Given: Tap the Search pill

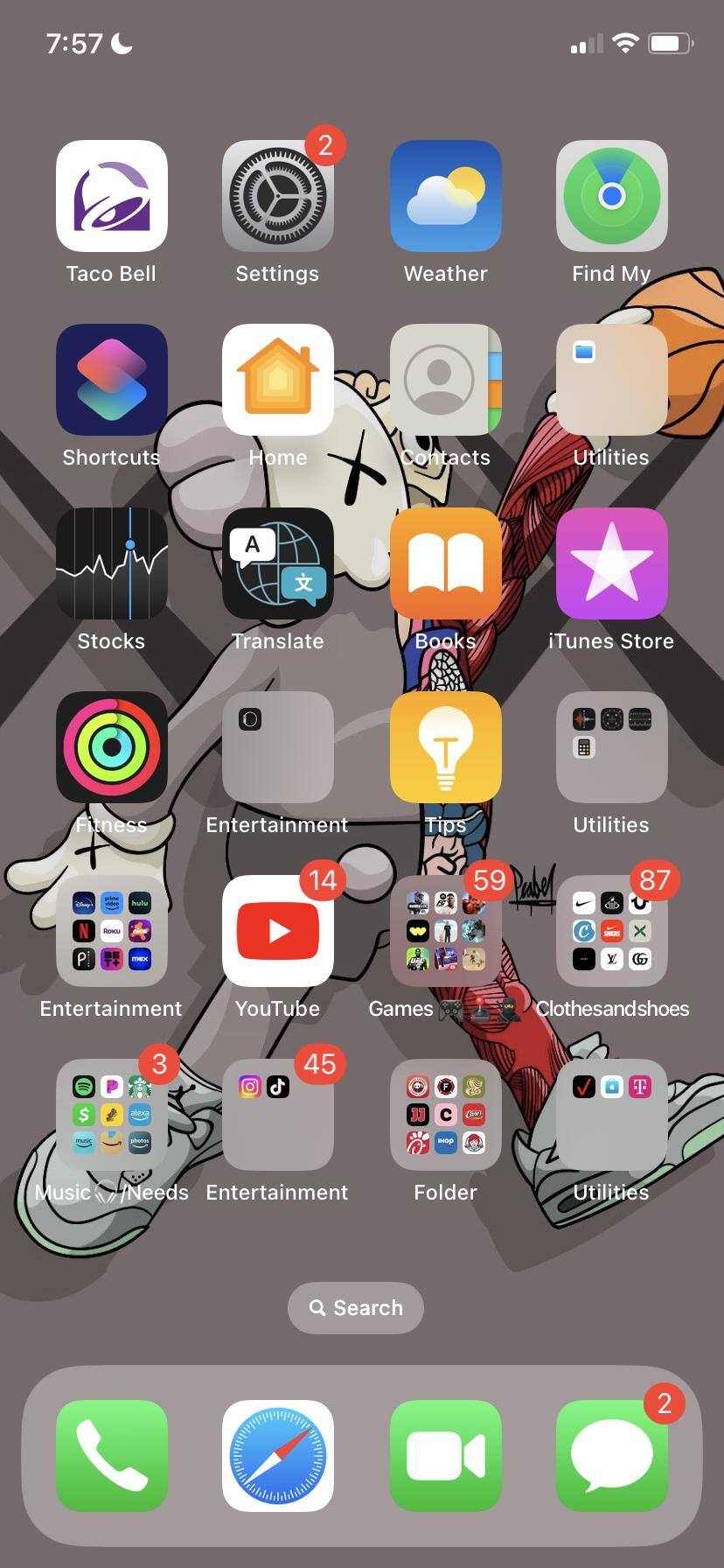Looking at the screenshot, I should [x=356, y=1308].
